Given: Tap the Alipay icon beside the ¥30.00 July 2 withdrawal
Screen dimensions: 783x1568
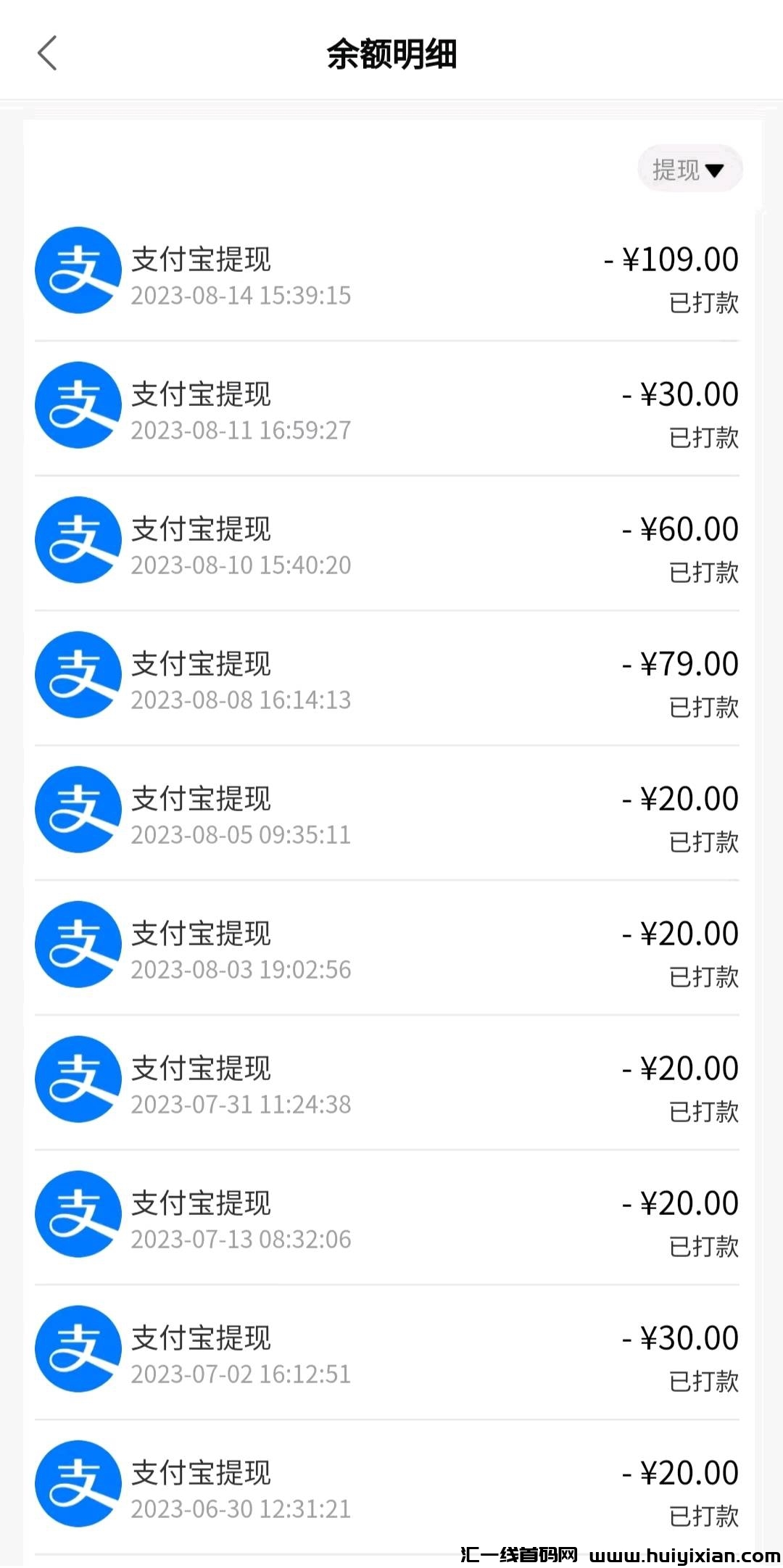Looking at the screenshot, I should [78, 1349].
